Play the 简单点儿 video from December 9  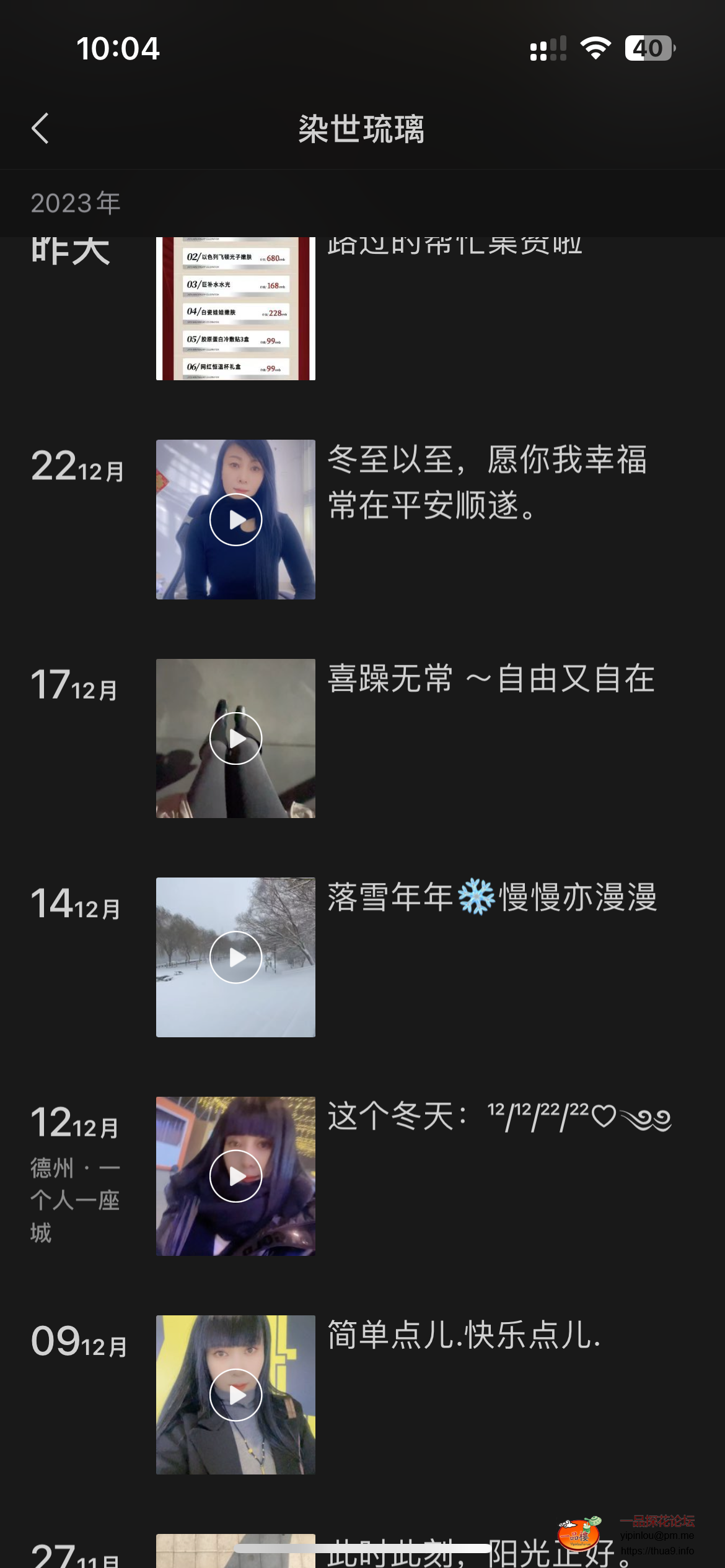(235, 1395)
